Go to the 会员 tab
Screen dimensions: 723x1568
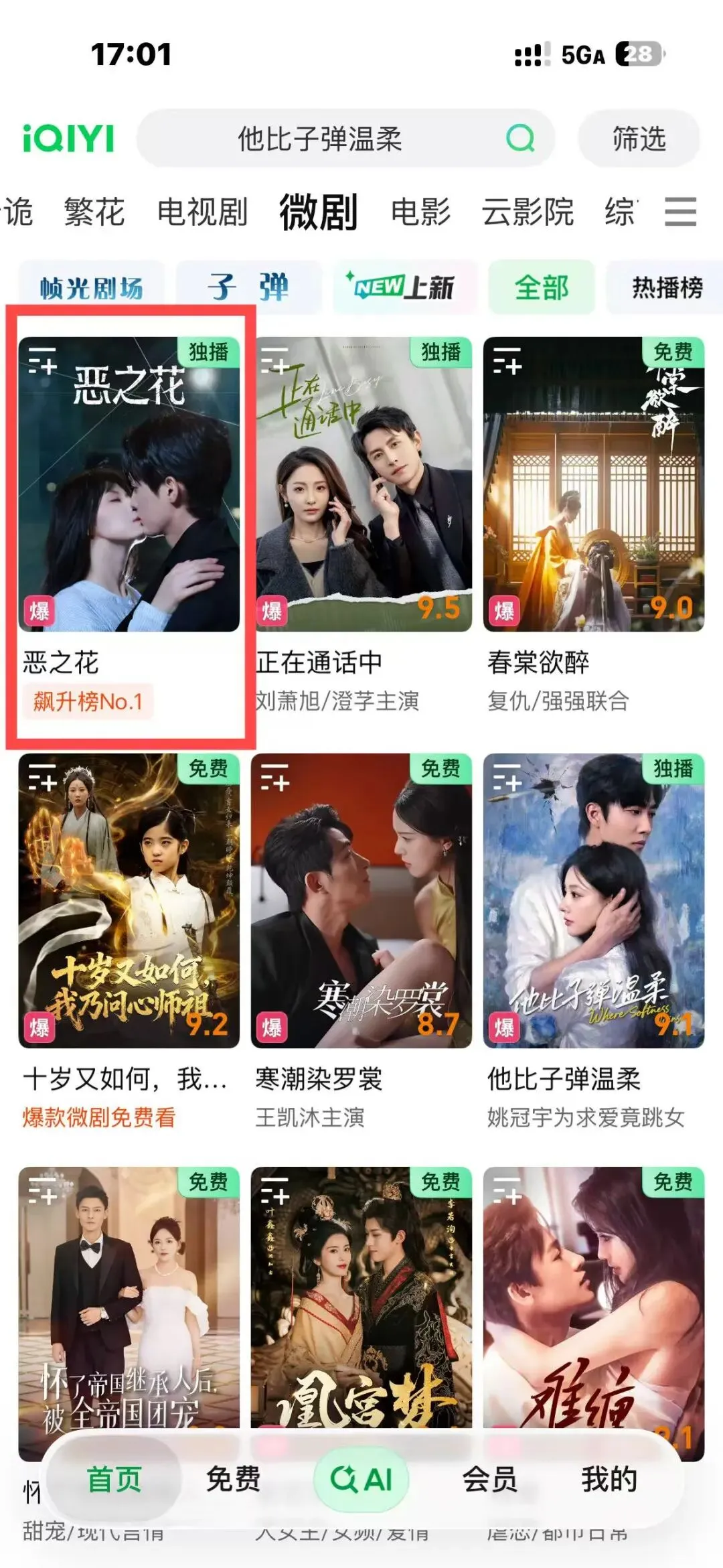489,1480
